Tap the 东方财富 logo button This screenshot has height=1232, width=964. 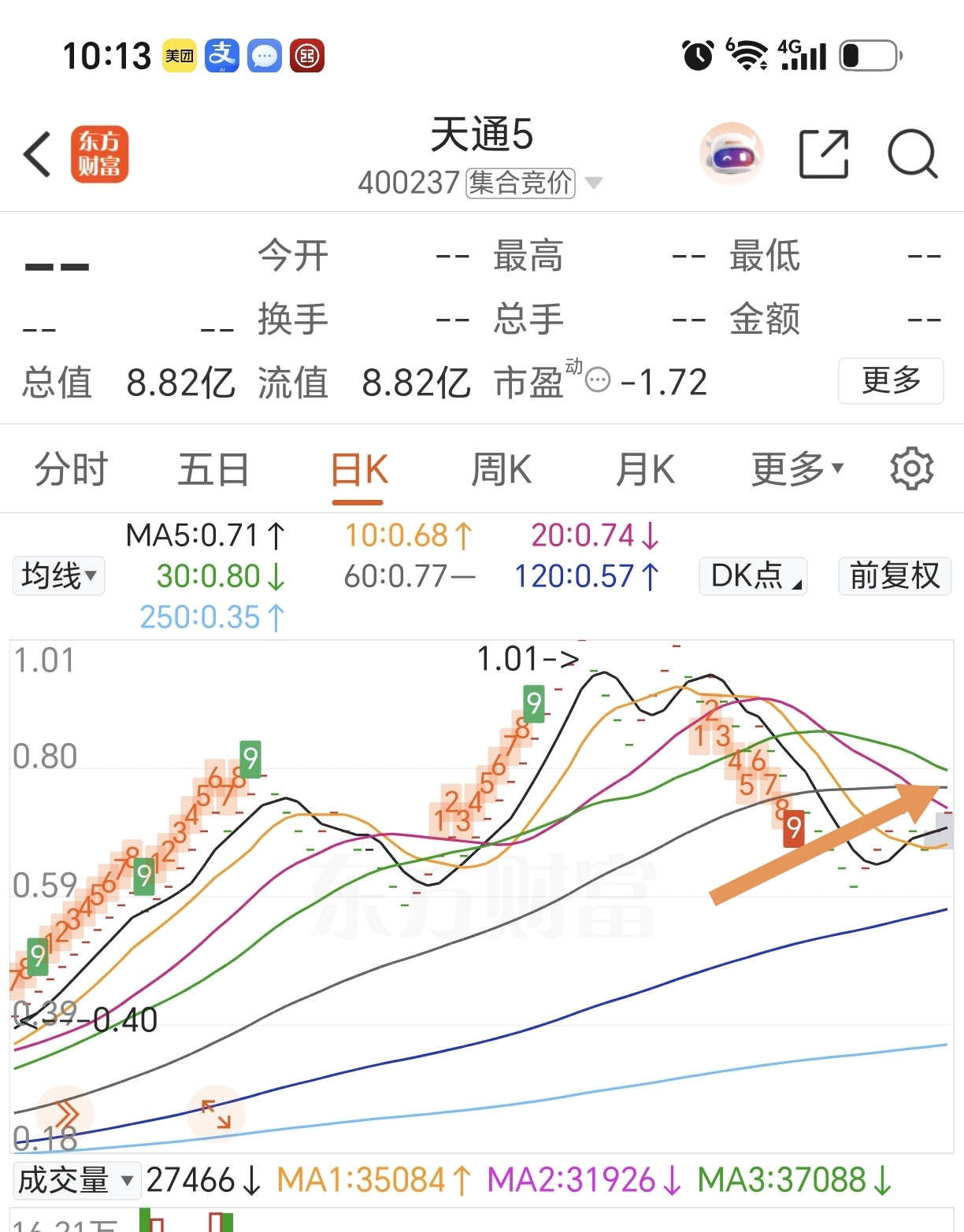point(99,154)
